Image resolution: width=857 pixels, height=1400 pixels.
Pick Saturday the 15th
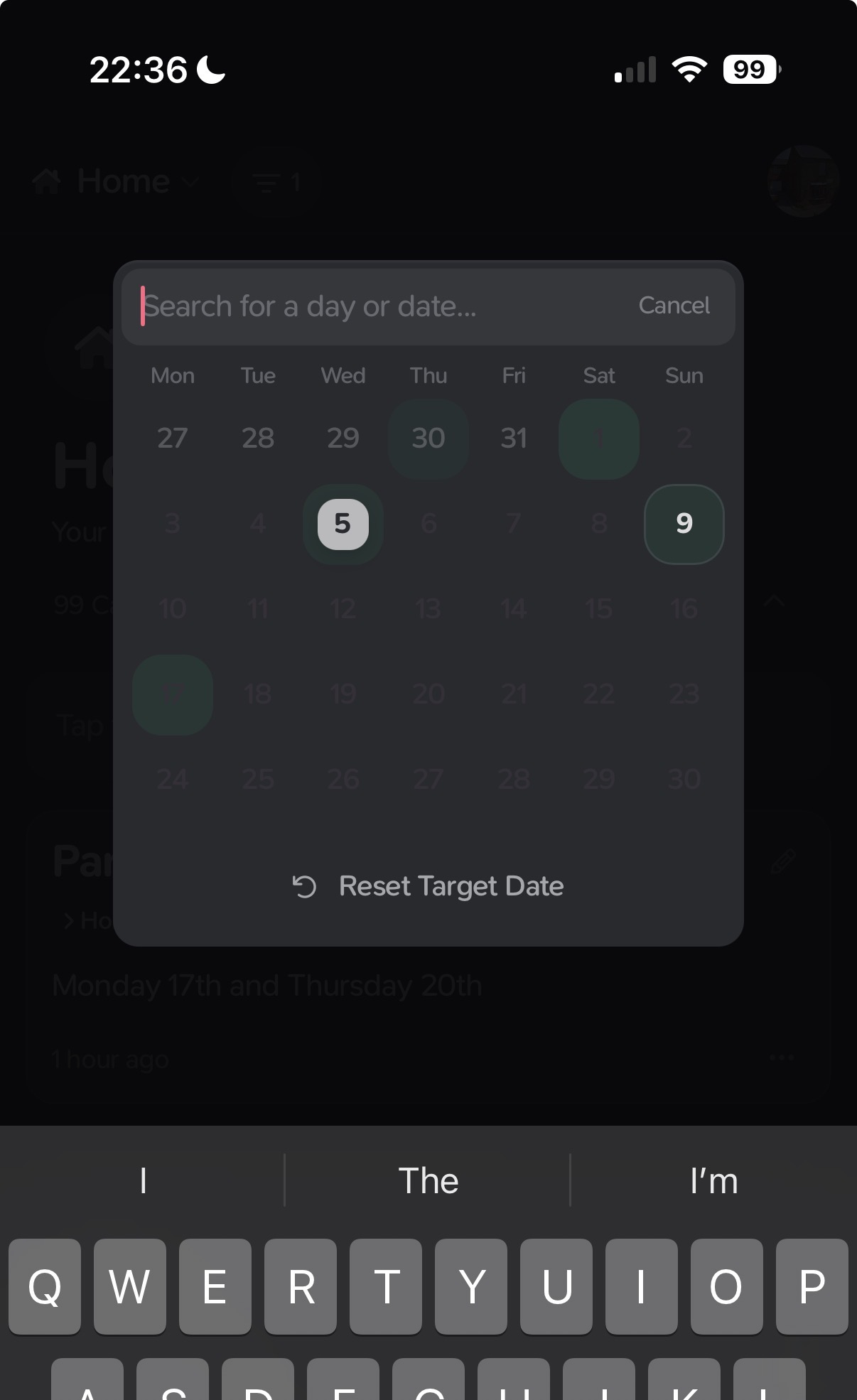(x=599, y=609)
